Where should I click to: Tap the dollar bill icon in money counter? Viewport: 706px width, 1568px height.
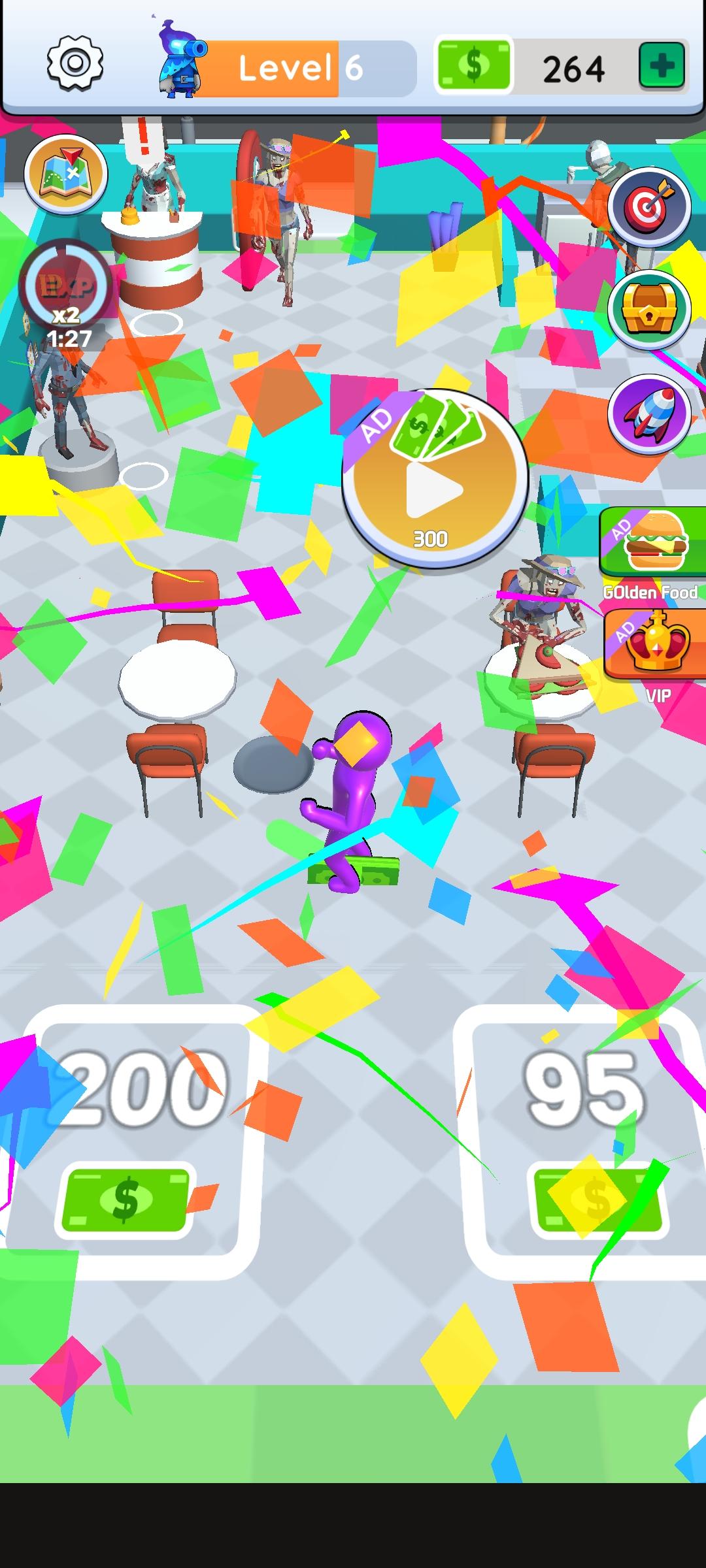pyautogui.click(x=473, y=65)
